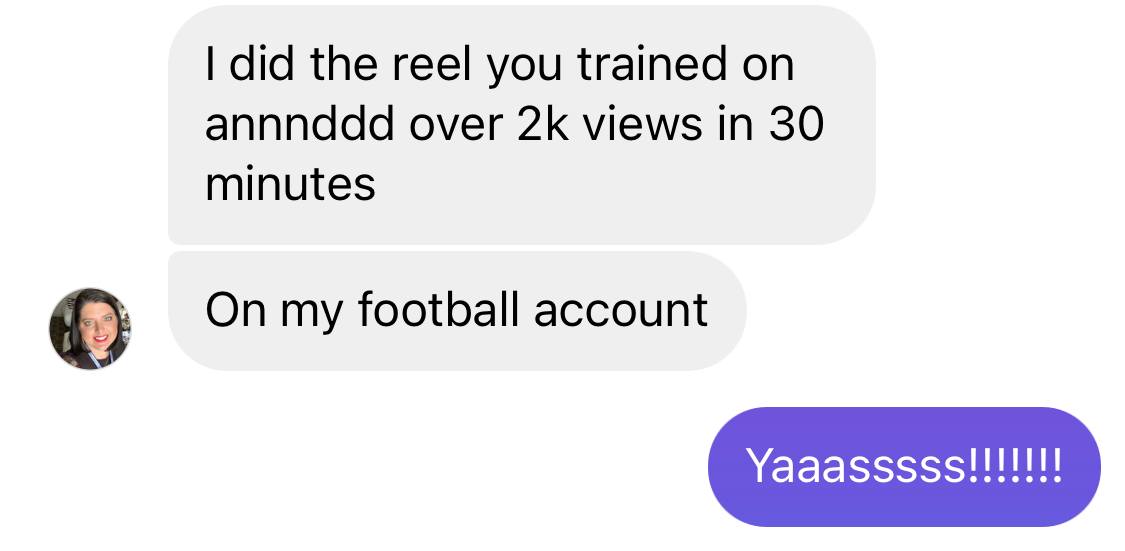Image resolution: width=1125 pixels, height=551 pixels.
Task: Open the sender's profile picture avatar
Action: (89, 329)
